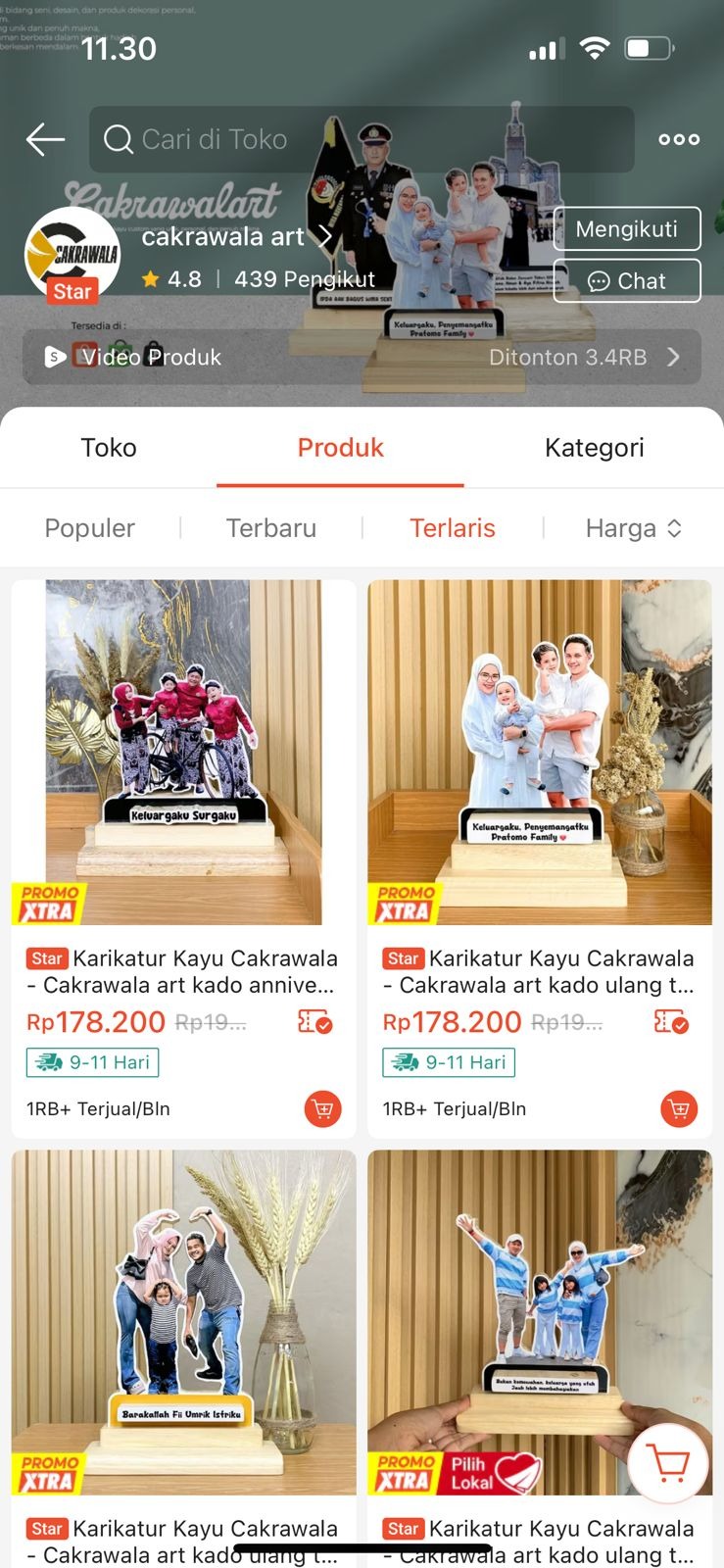This screenshot has height=1568, width=724.
Task: Go back using the arrow icon
Action: [x=45, y=140]
